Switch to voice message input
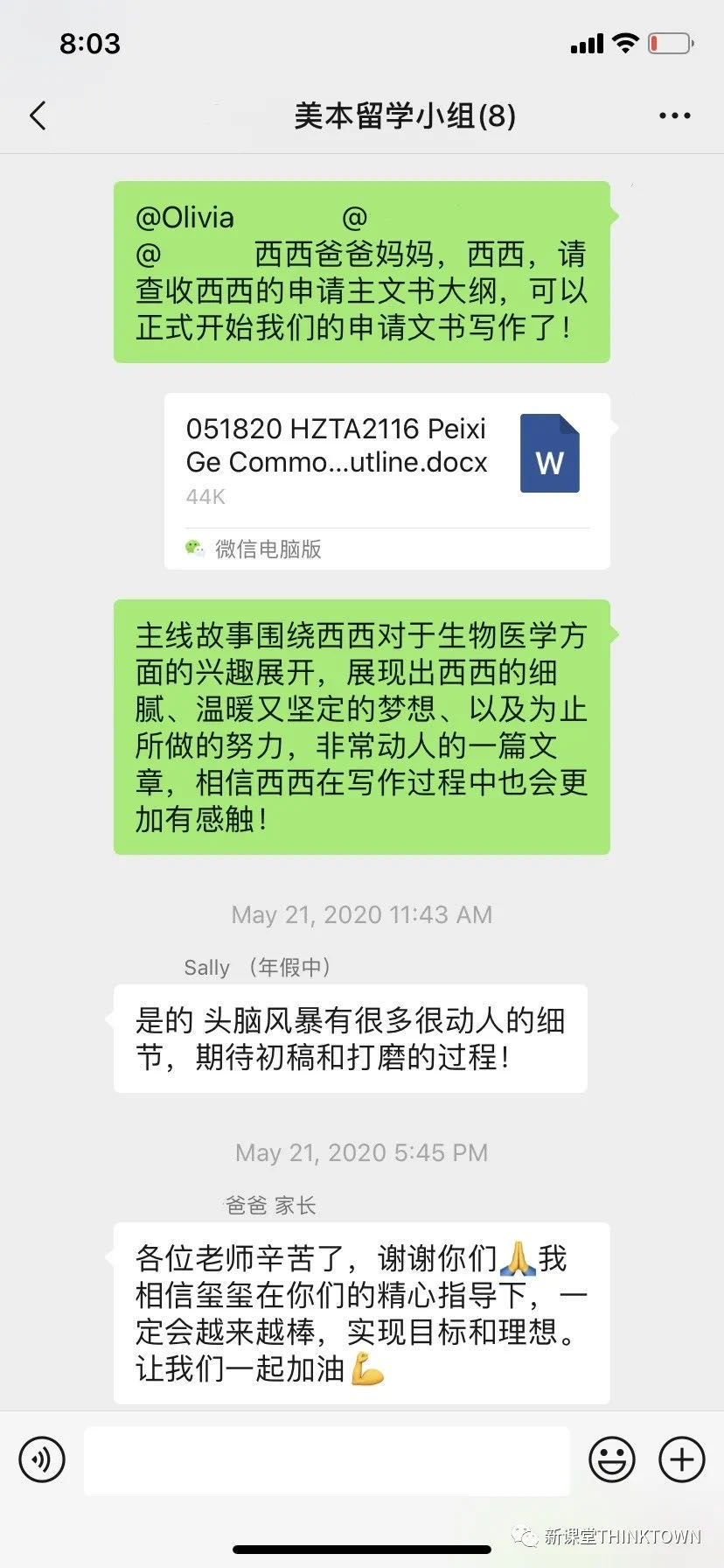The image size is (724, 1568). click(42, 1459)
